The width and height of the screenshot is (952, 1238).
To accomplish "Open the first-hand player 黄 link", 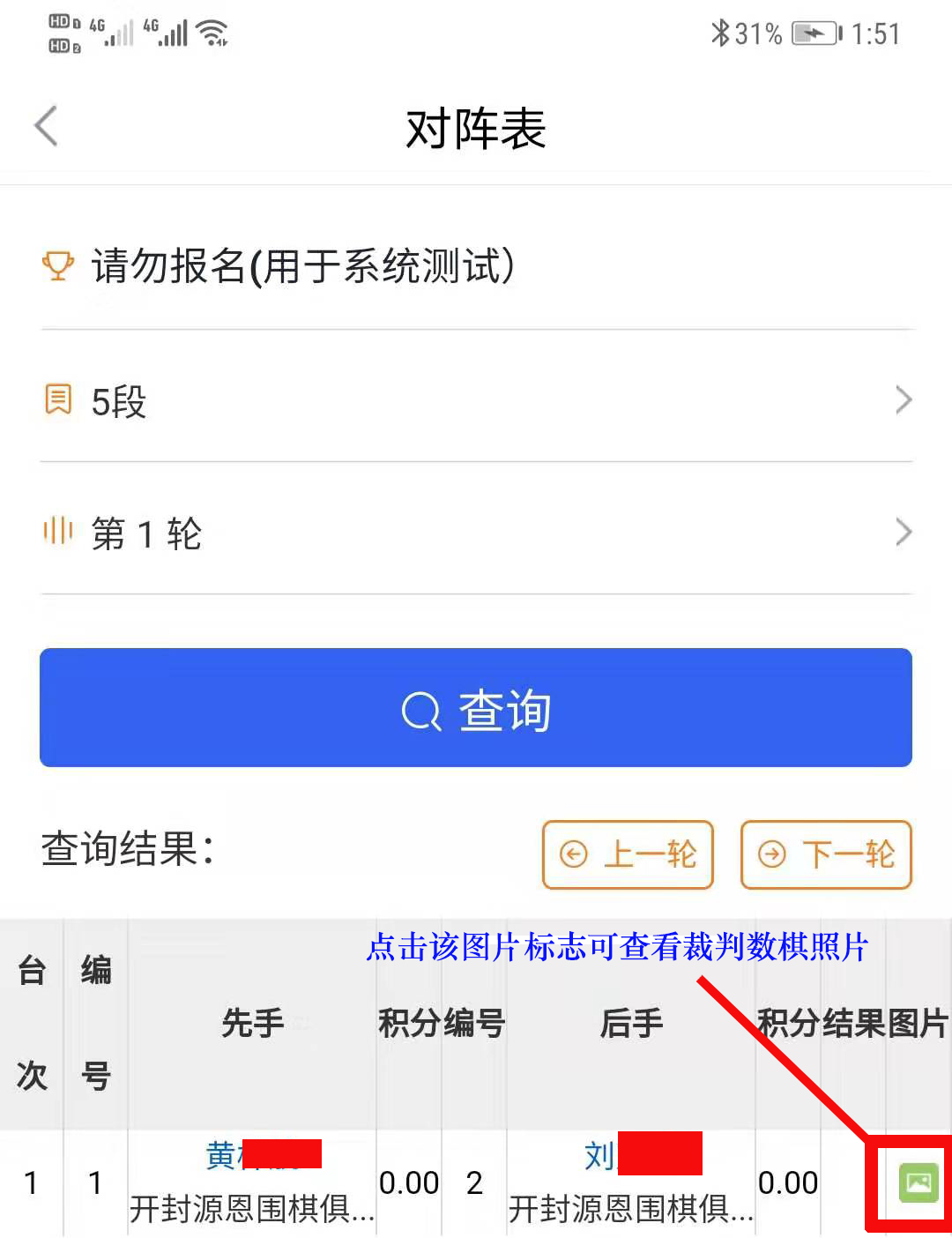I will tap(222, 1155).
